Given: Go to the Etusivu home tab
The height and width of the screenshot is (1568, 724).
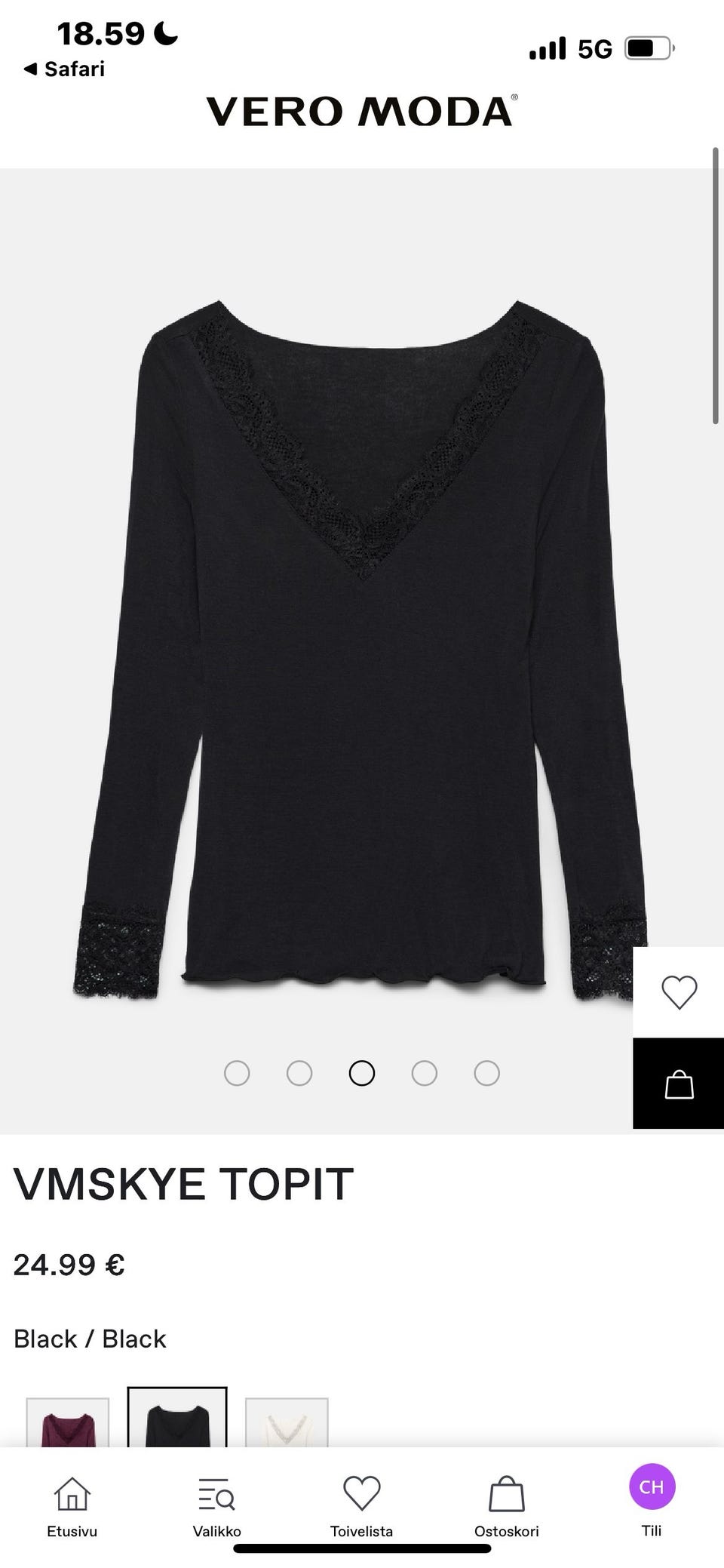Looking at the screenshot, I should [x=72, y=1506].
